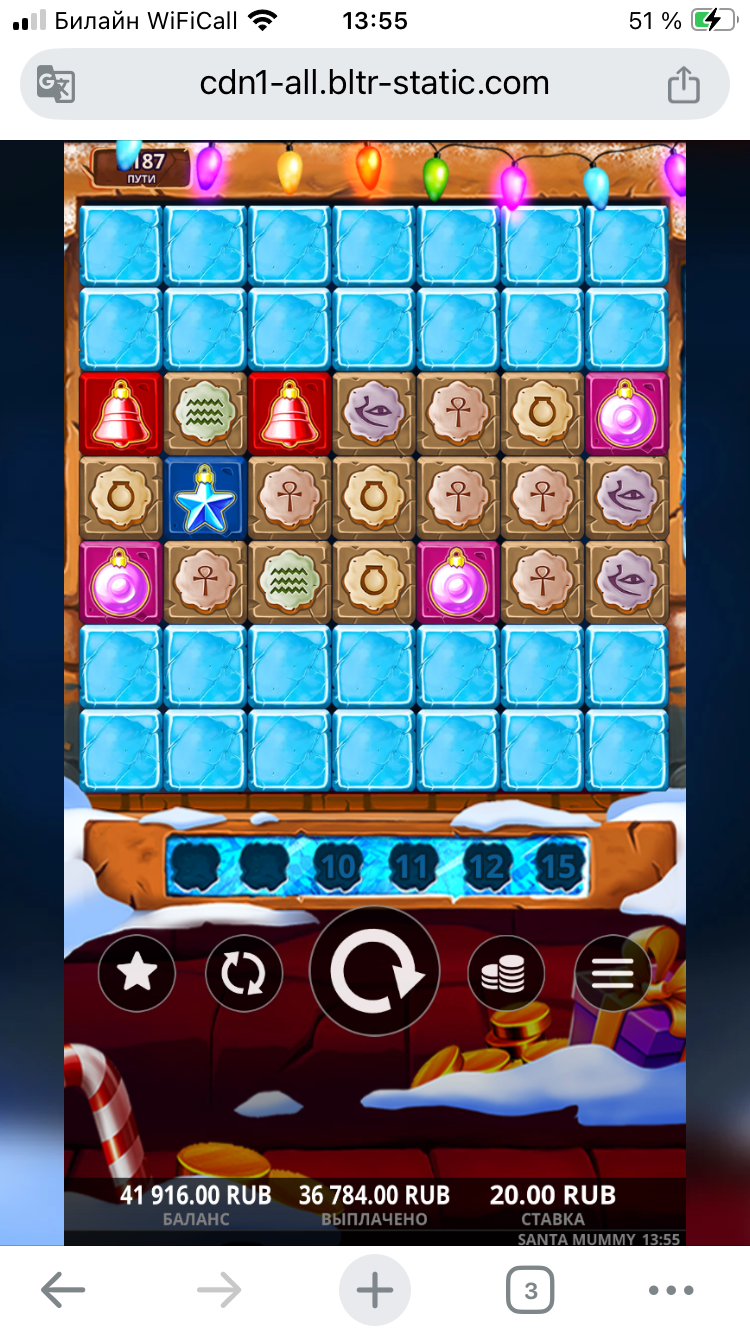Spin the reels with the large button

pos(375,972)
